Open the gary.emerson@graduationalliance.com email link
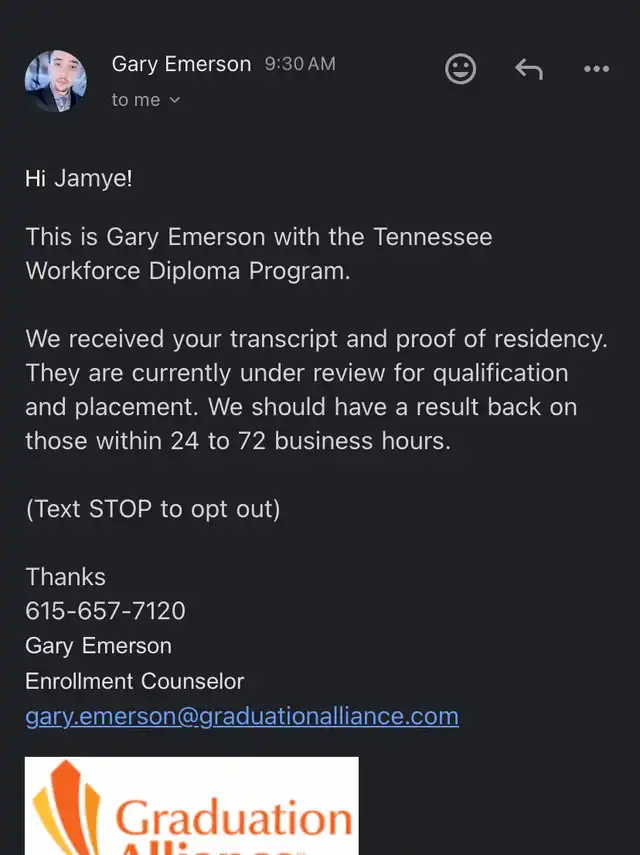Screen dimensions: 640x855 pyautogui.click(x=242, y=716)
